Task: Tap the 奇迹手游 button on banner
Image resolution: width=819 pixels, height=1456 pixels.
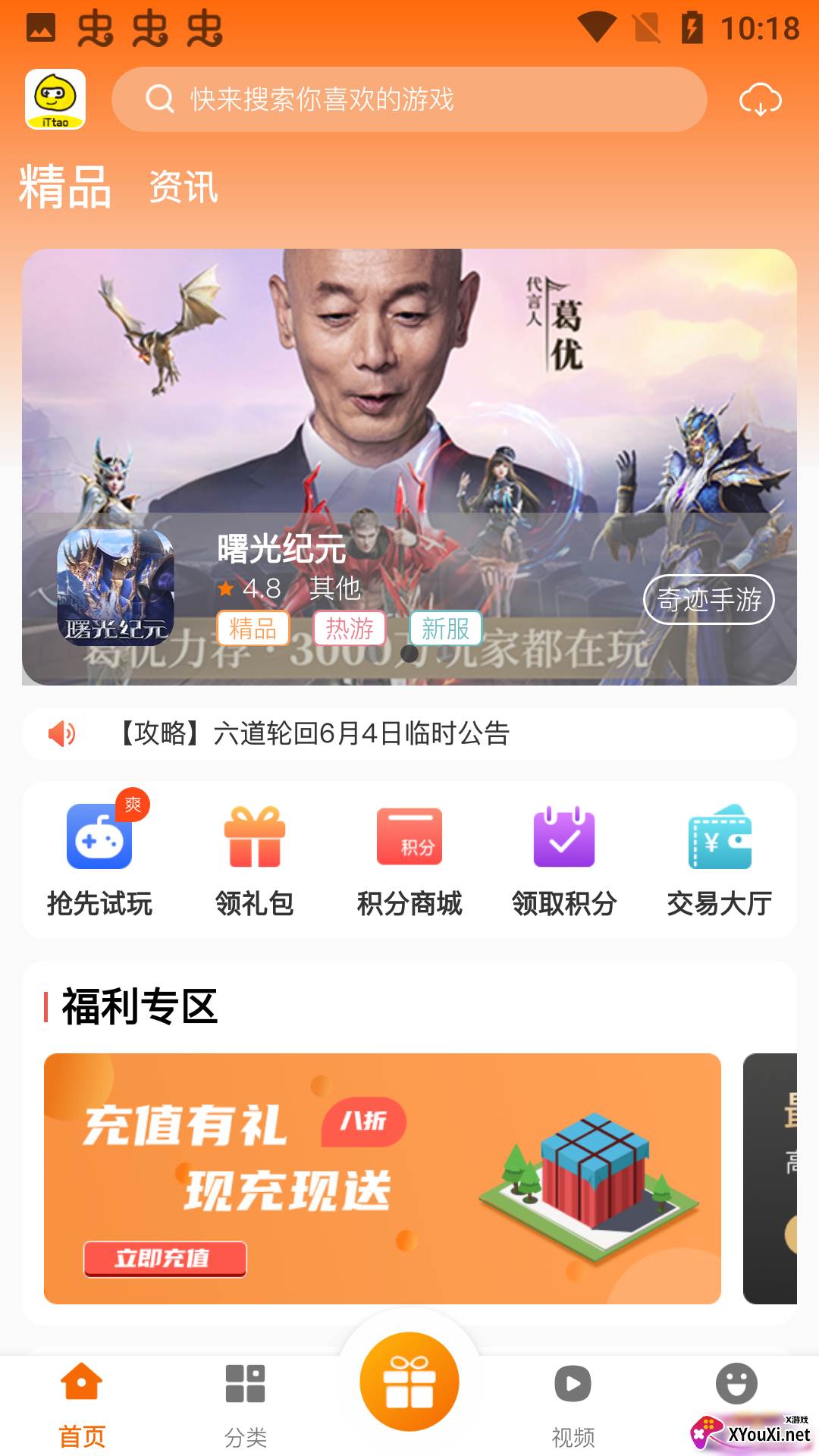Action: [x=708, y=600]
